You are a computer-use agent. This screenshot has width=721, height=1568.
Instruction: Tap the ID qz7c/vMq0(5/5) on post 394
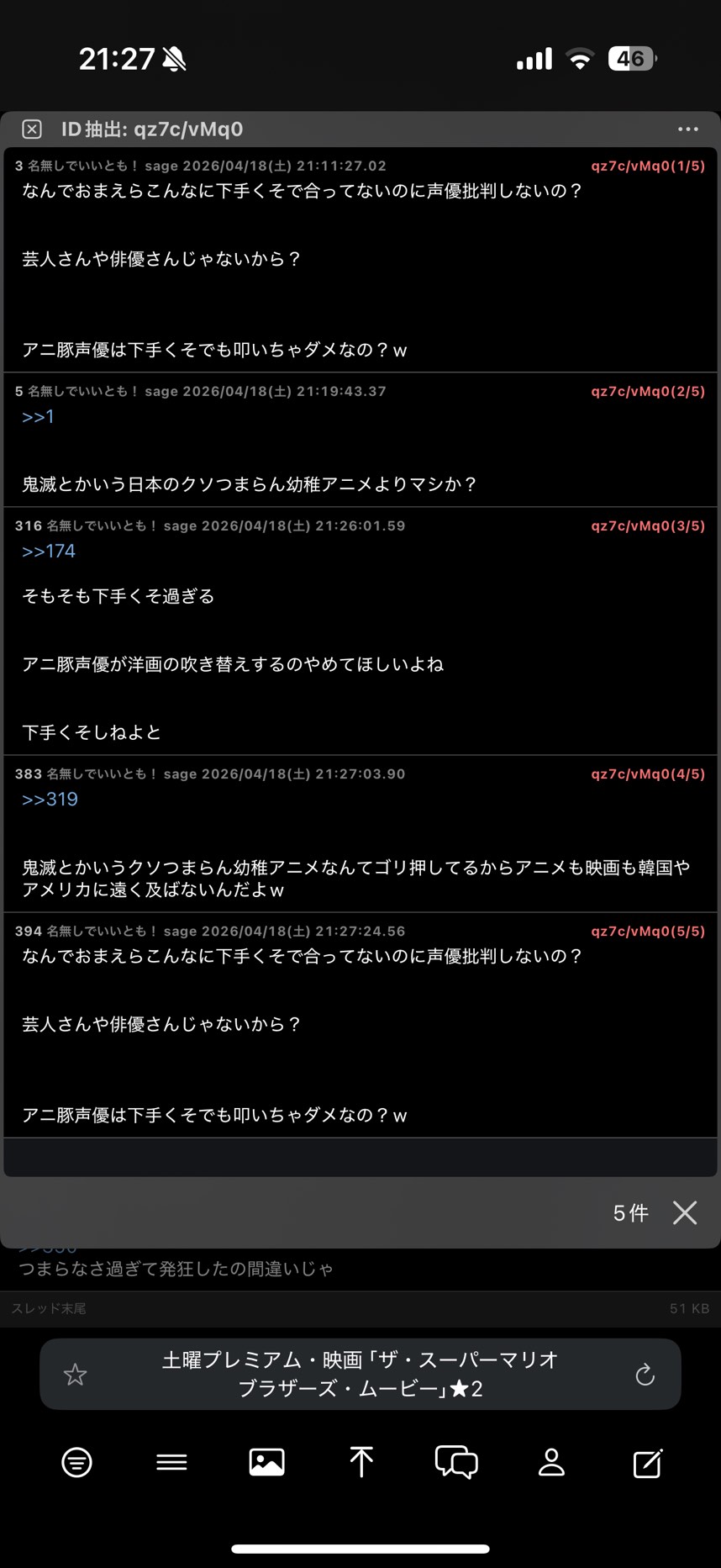(647, 932)
